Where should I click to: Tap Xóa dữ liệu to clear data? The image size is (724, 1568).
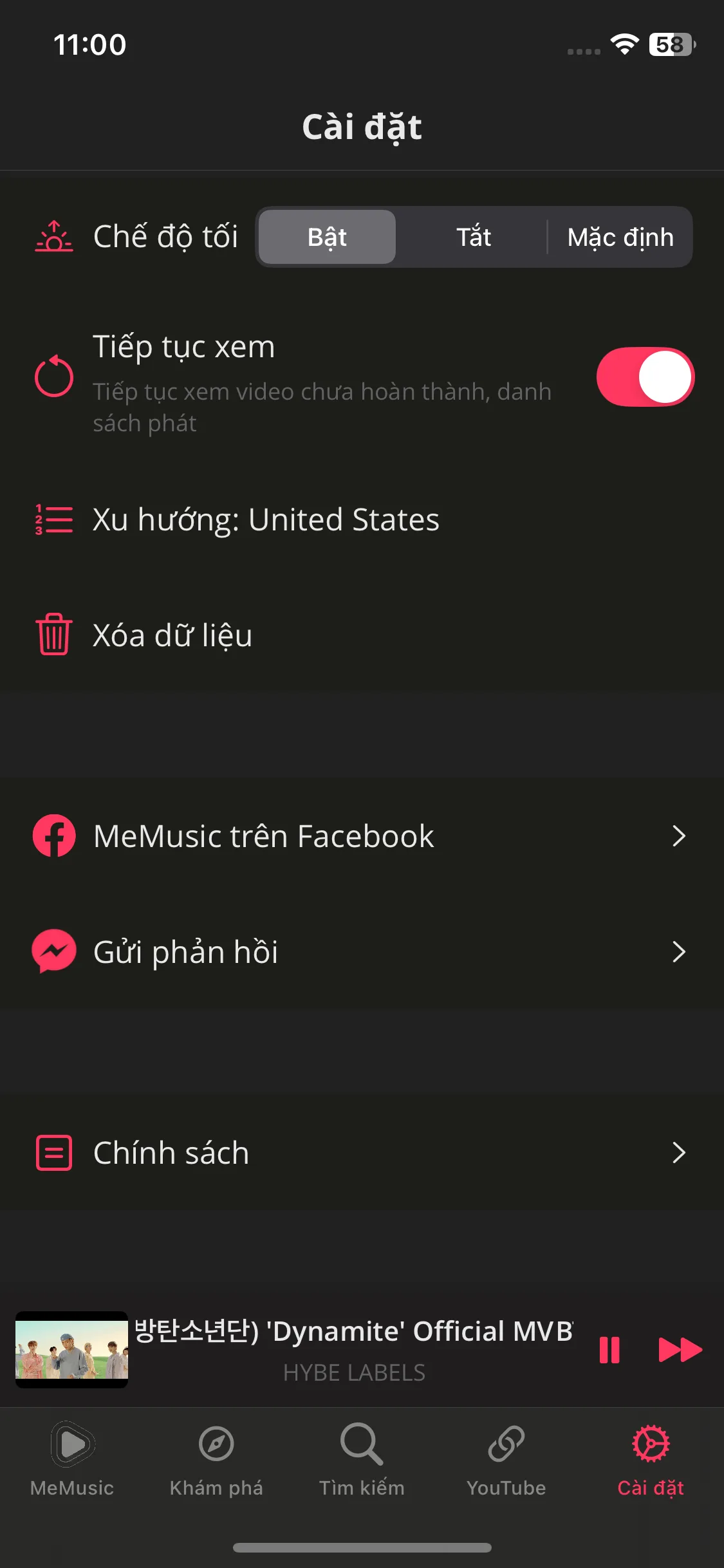(x=172, y=635)
